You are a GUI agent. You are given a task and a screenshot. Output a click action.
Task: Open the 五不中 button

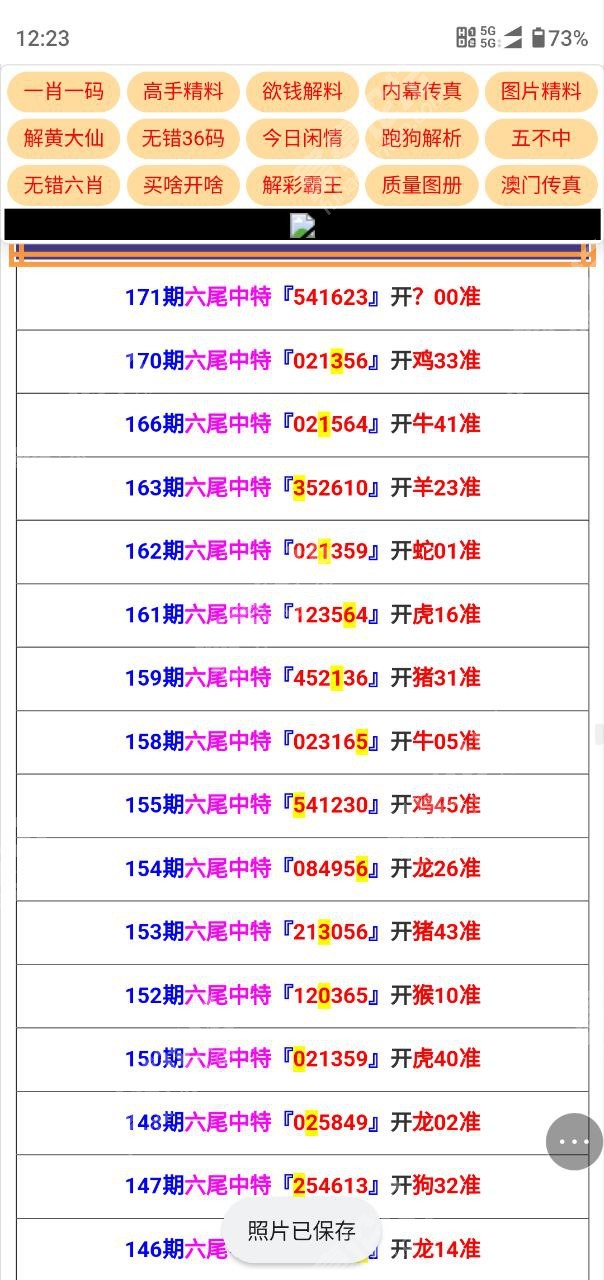pyautogui.click(x=541, y=138)
